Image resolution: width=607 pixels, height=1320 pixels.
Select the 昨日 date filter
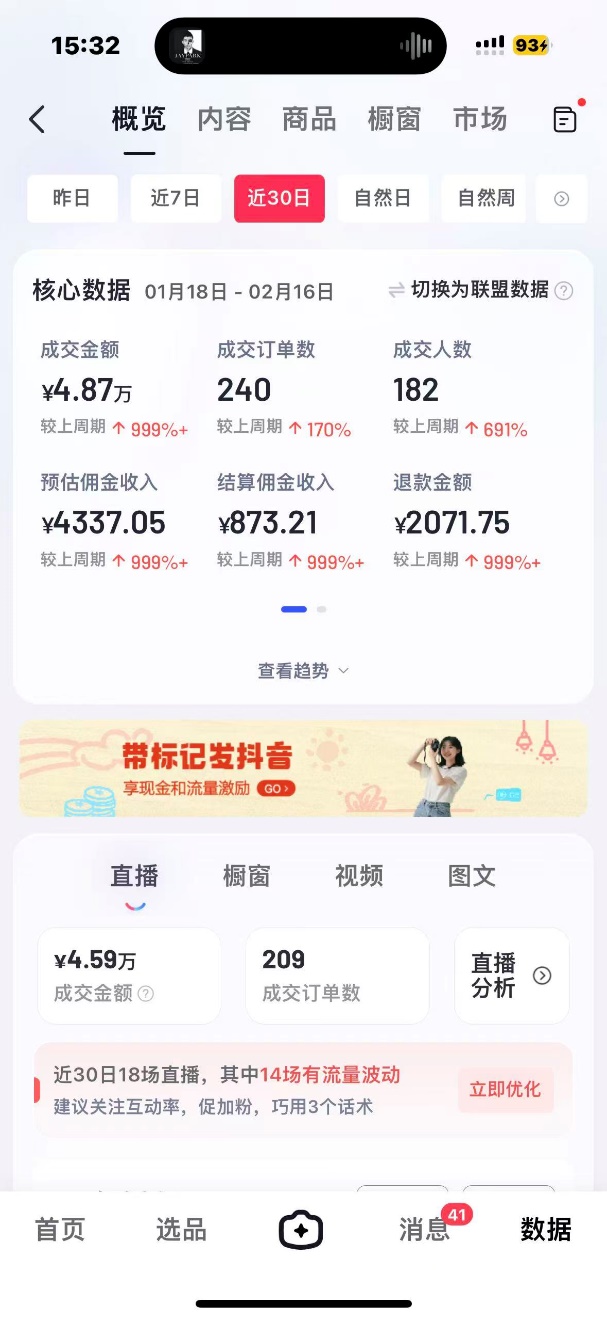point(72,198)
